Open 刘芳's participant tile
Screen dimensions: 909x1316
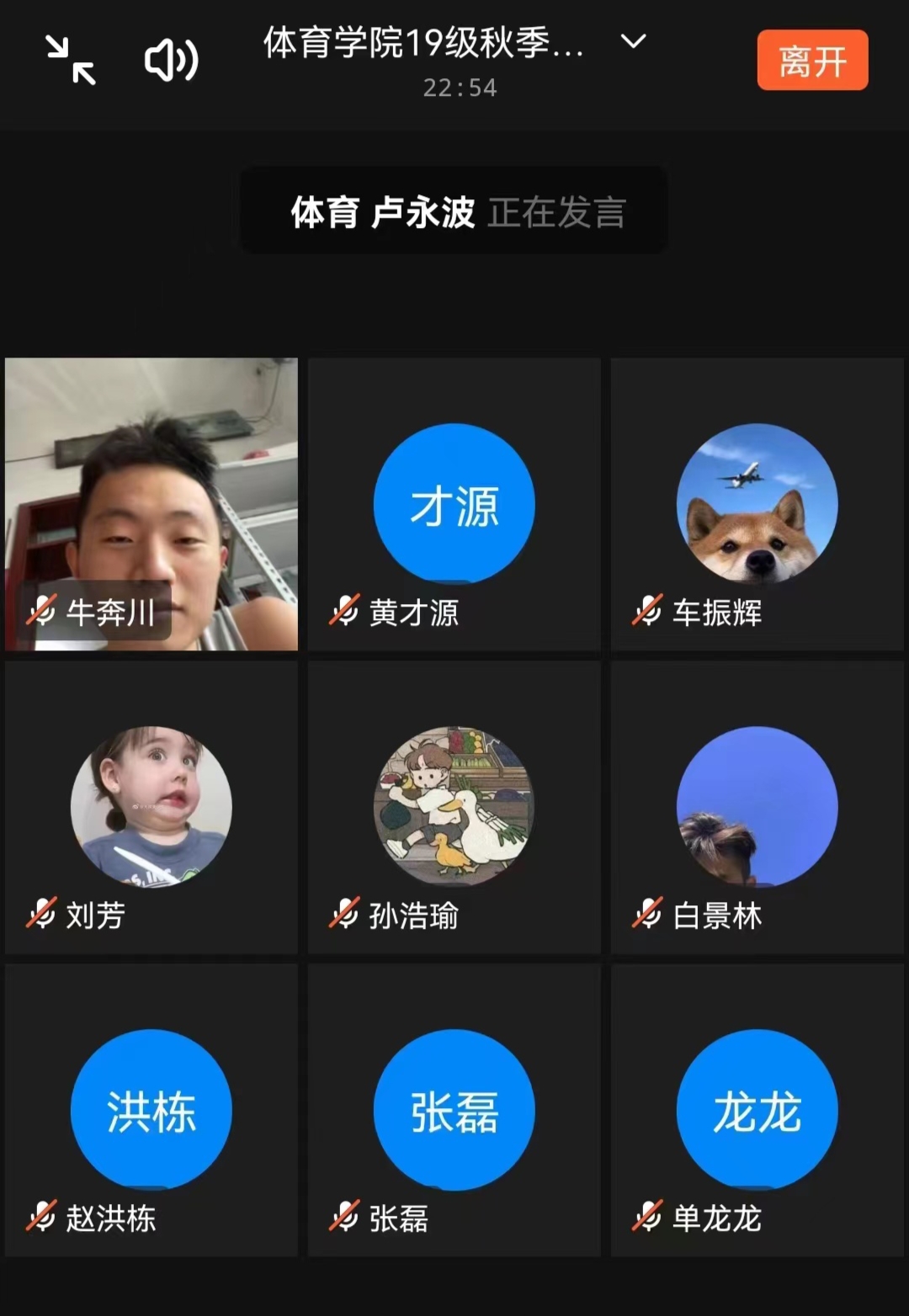(151, 807)
